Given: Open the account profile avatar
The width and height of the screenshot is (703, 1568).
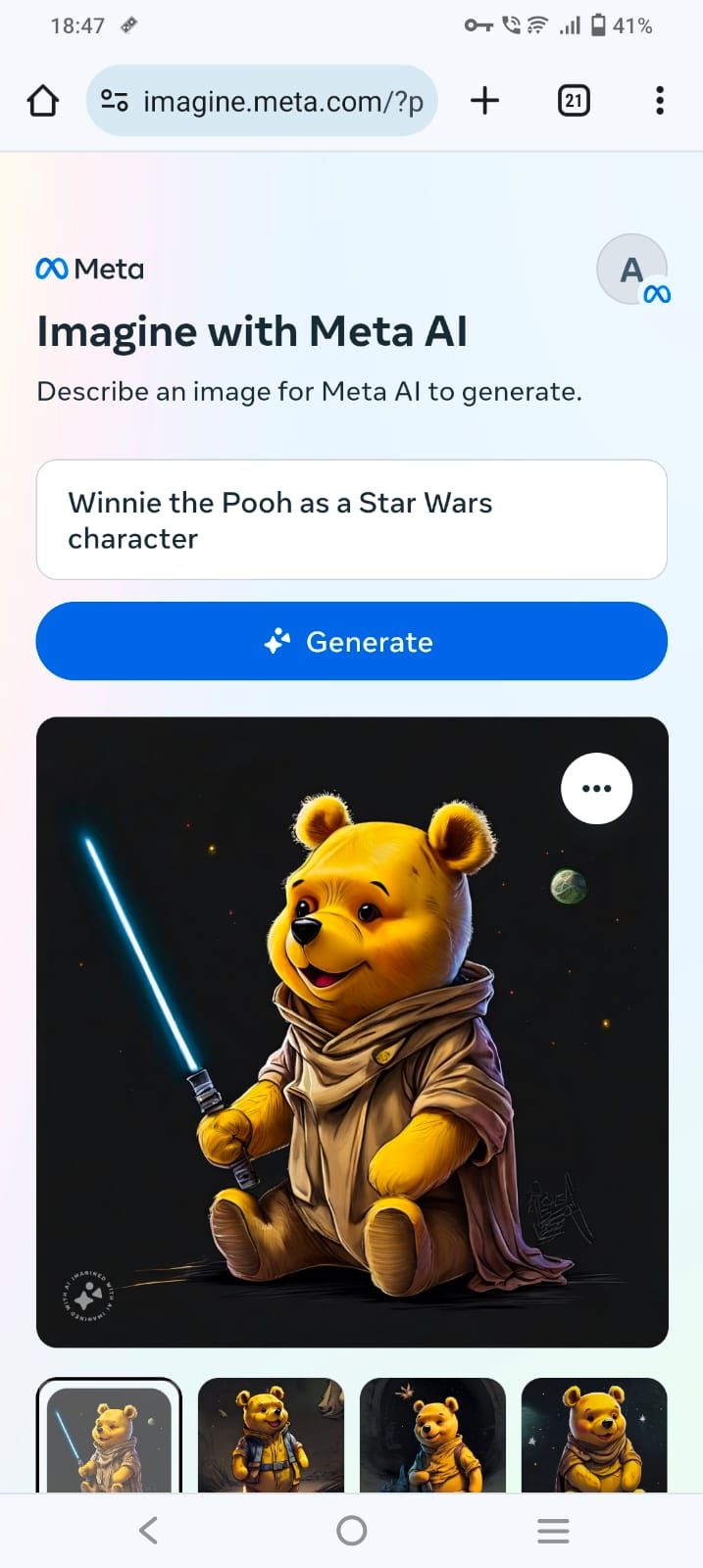Looking at the screenshot, I should tap(632, 269).
